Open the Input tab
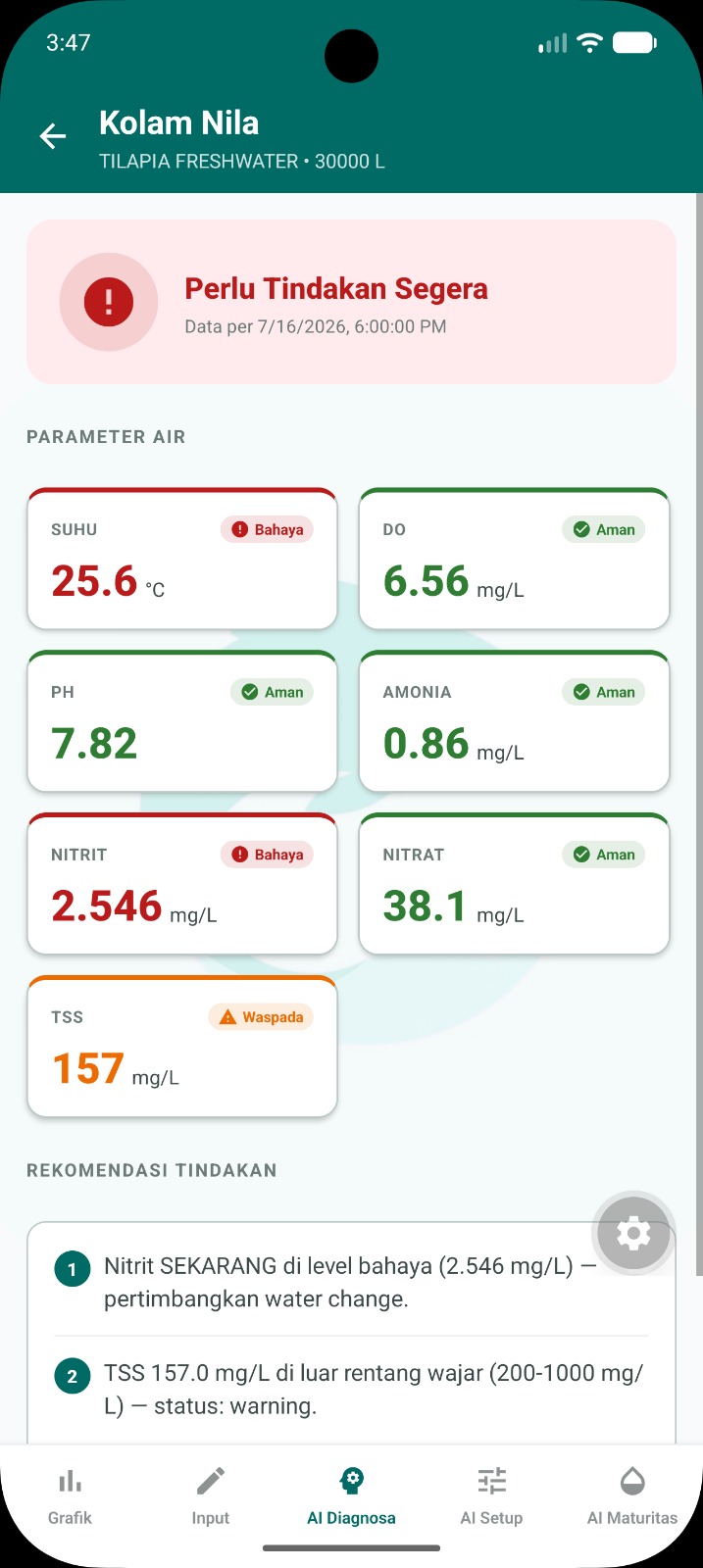This screenshot has height=1568, width=703. pyautogui.click(x=211, y=1496)
